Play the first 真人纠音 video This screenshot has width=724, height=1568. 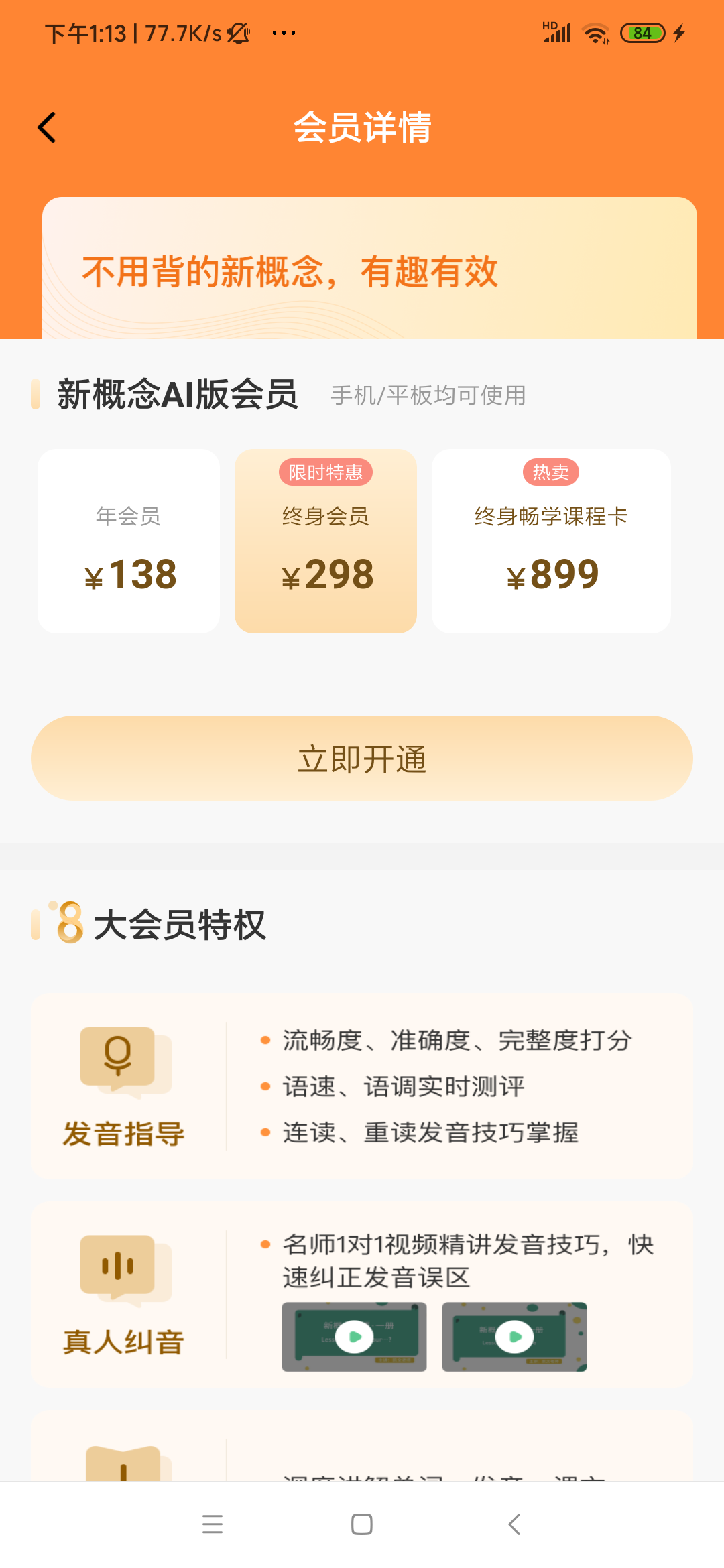[x=354, y=1337]
